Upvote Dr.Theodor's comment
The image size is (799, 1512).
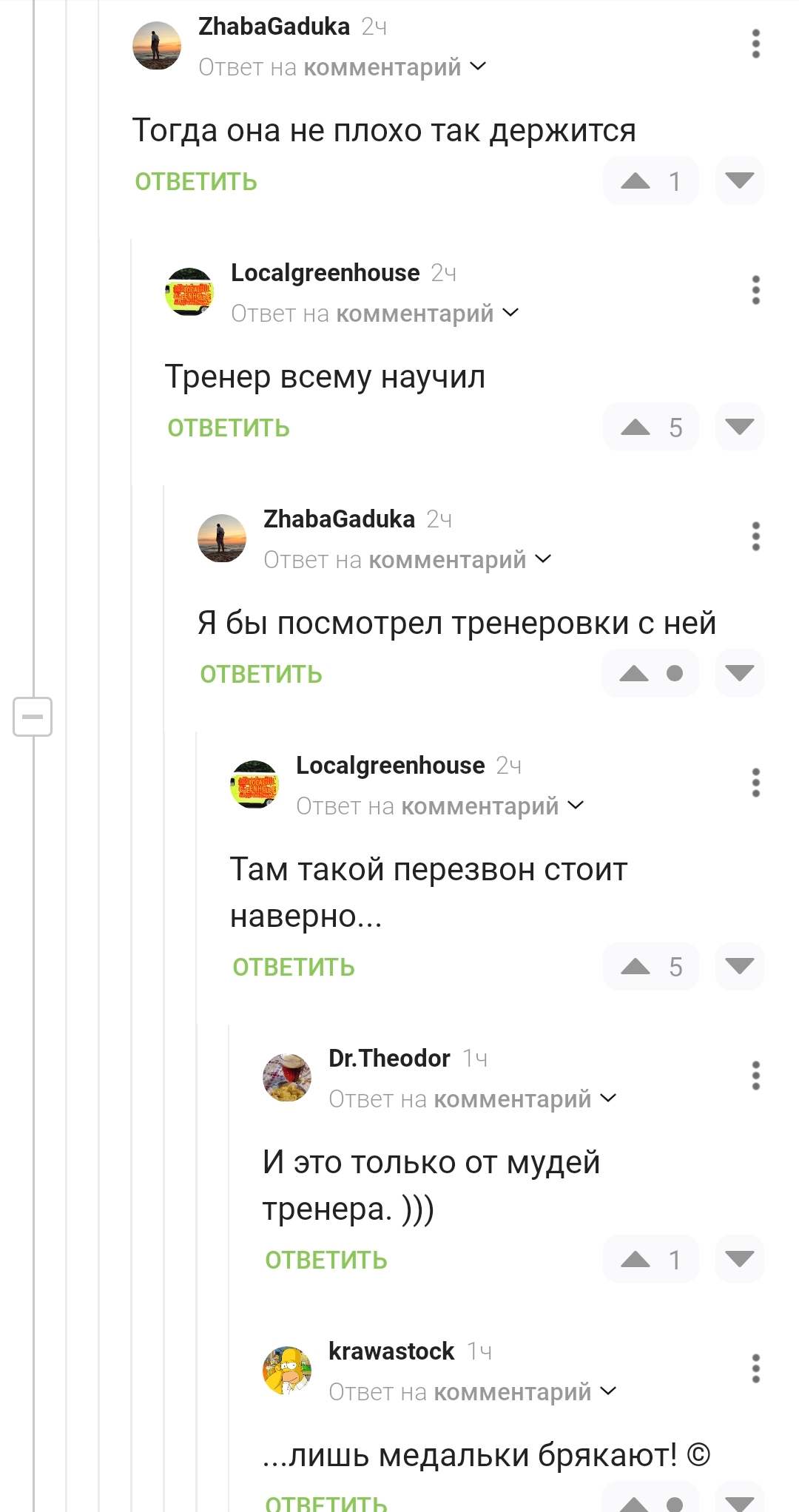[636, 1260]
